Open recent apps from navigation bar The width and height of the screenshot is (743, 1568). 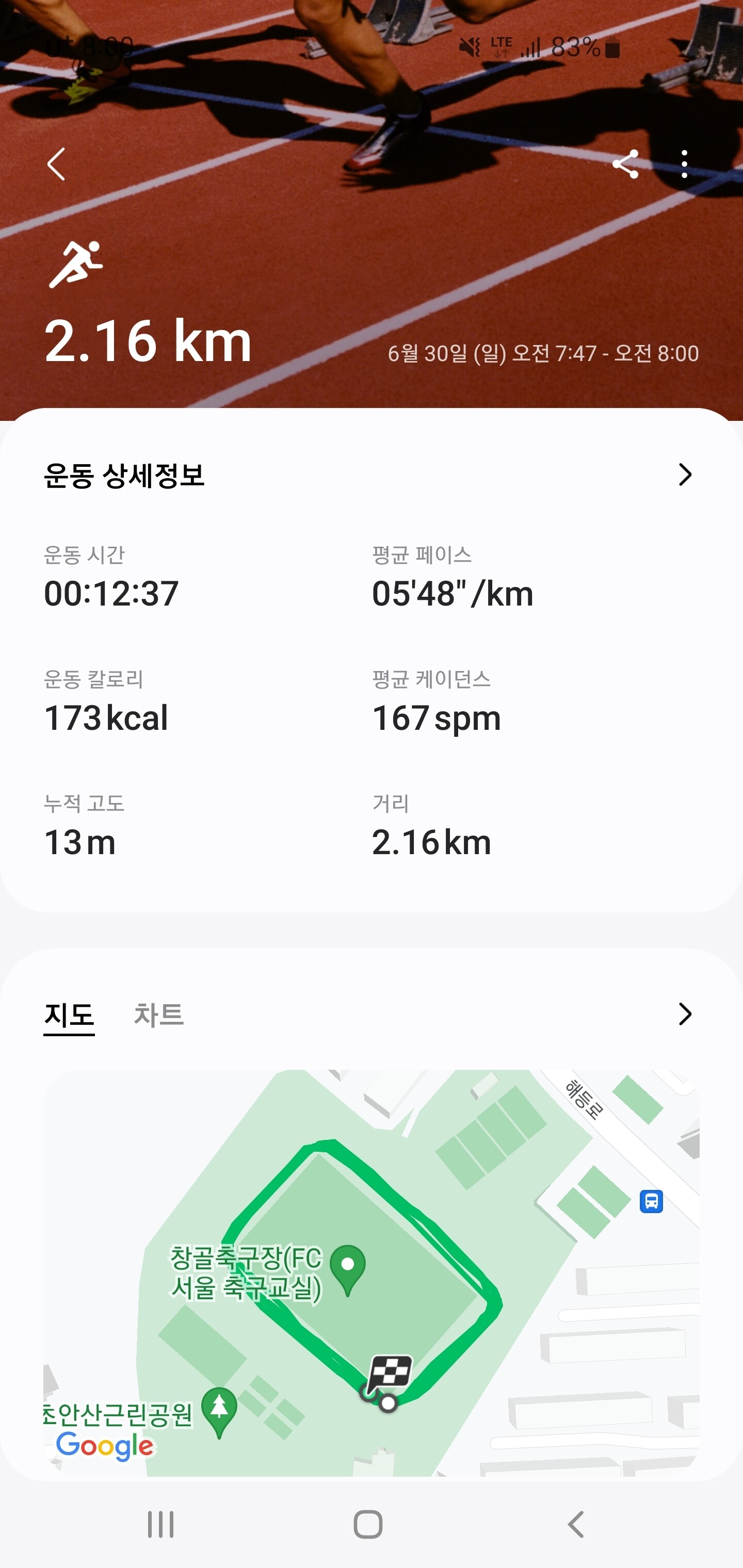[x=161, y=1525]
